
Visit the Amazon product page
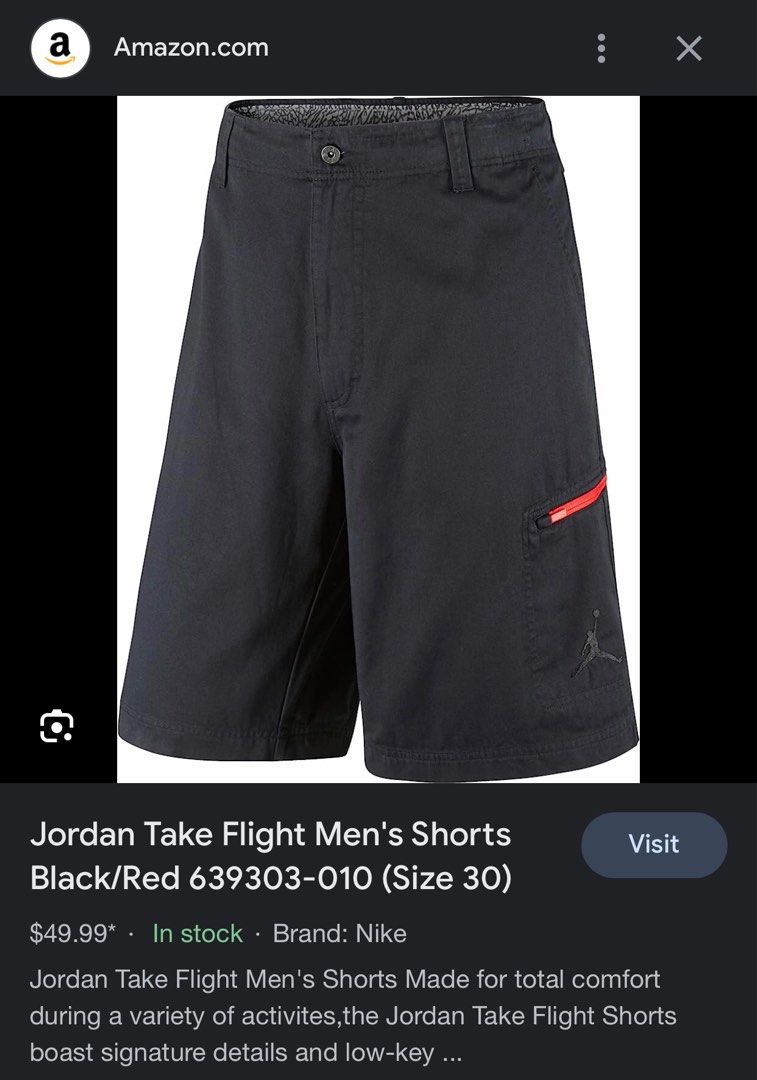tap(653, 844)
